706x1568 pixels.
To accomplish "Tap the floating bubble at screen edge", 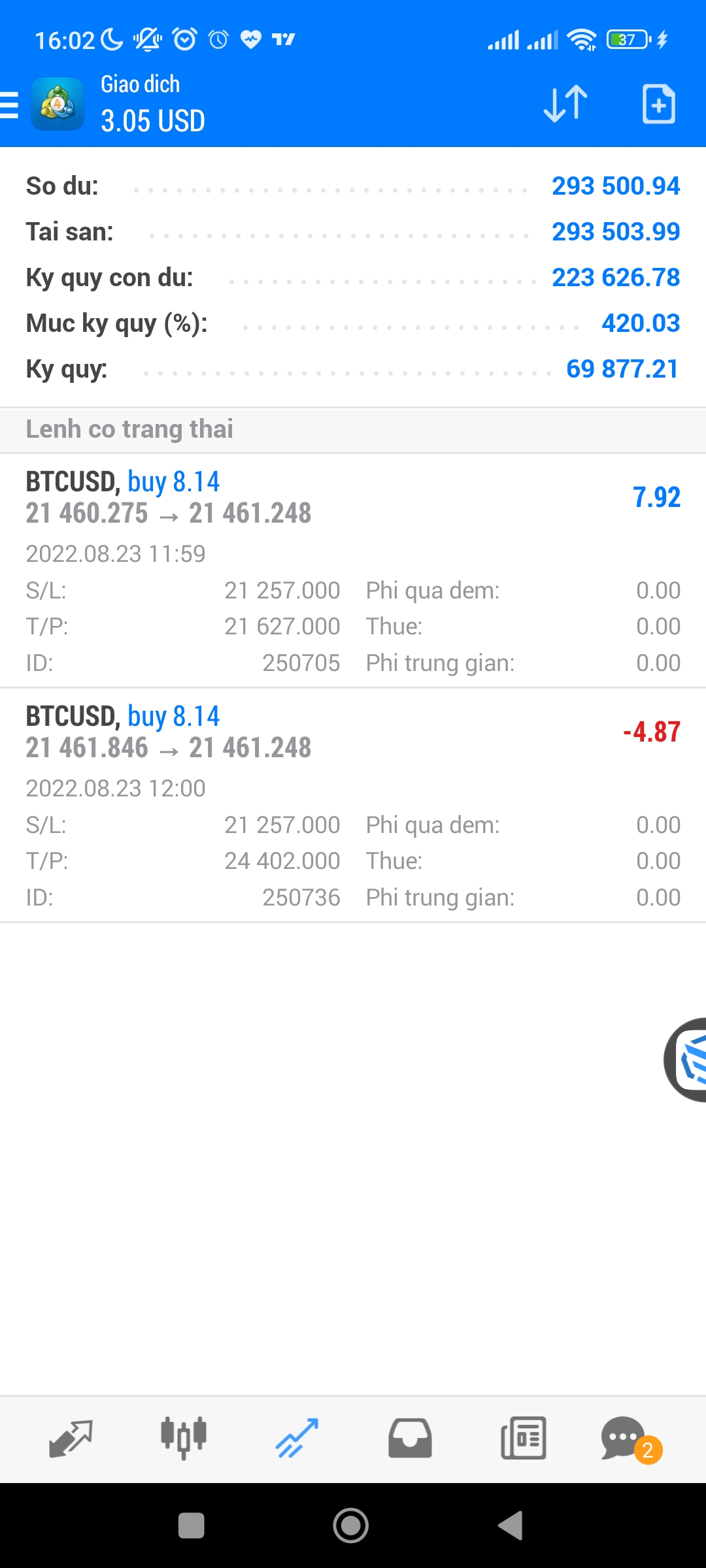I will (686, 1059).
